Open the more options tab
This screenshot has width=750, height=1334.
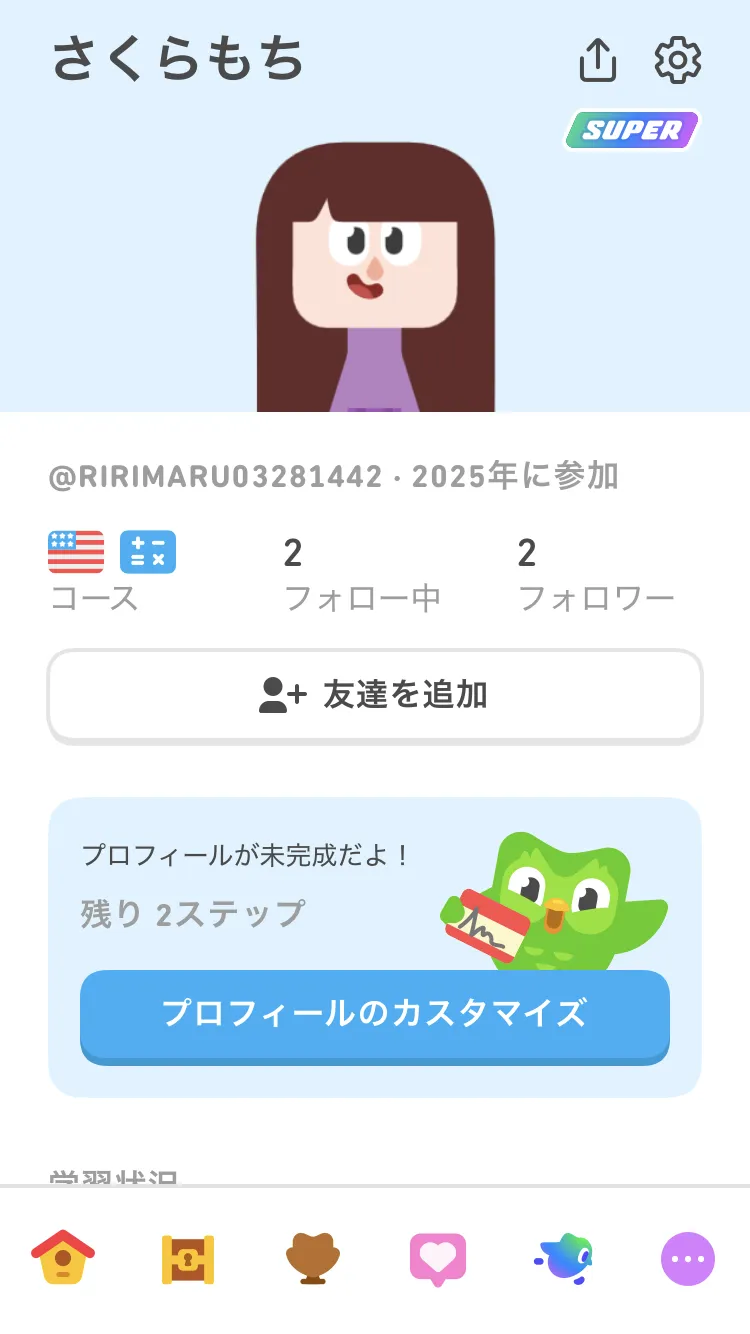(x=688, y=1259)
